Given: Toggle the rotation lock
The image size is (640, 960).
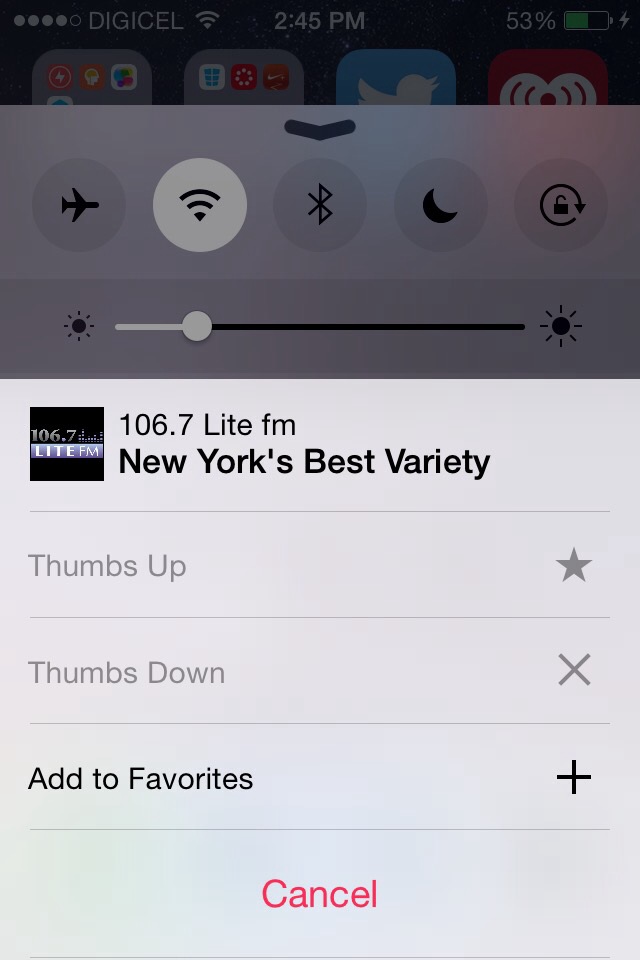Looking at the screenshot, I should [561, 205].
